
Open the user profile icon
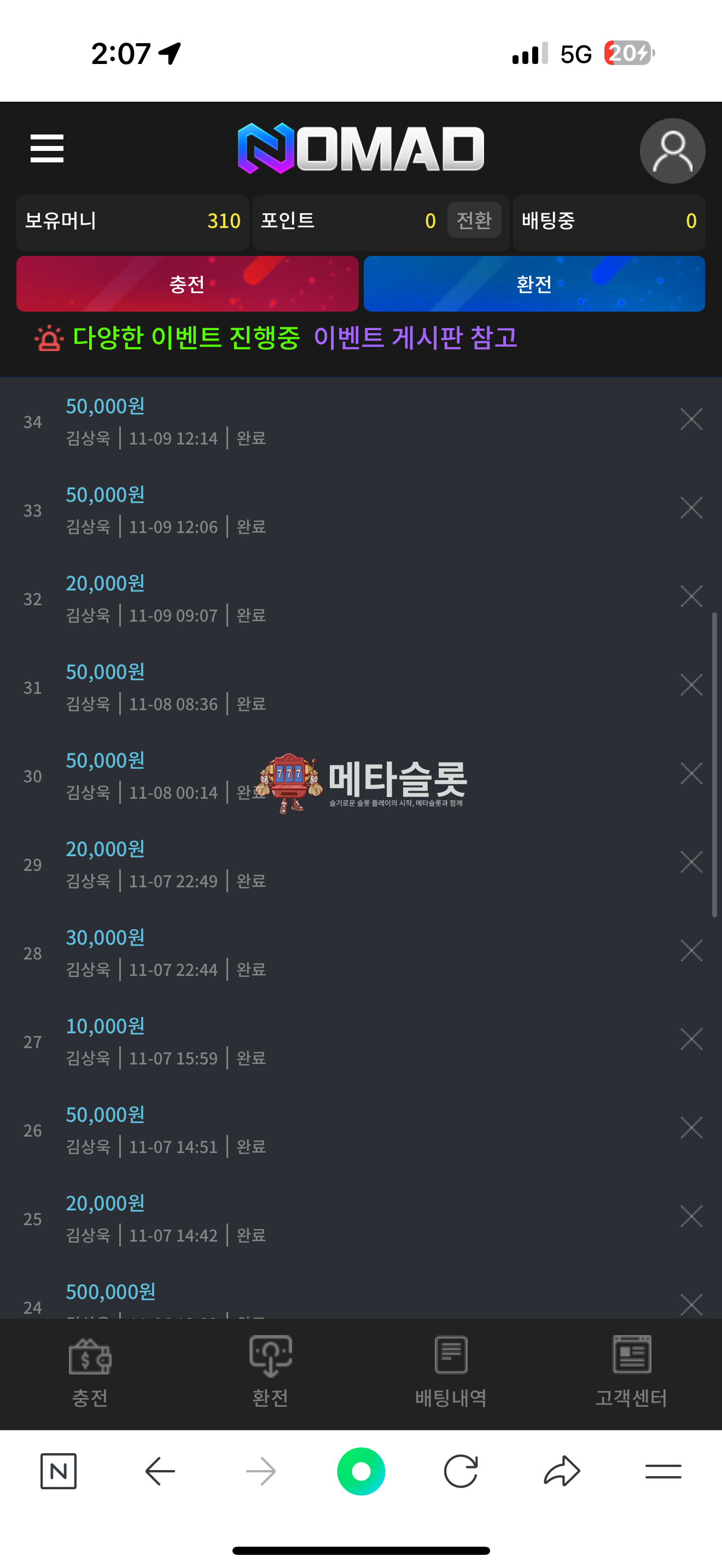pos(672,150)
